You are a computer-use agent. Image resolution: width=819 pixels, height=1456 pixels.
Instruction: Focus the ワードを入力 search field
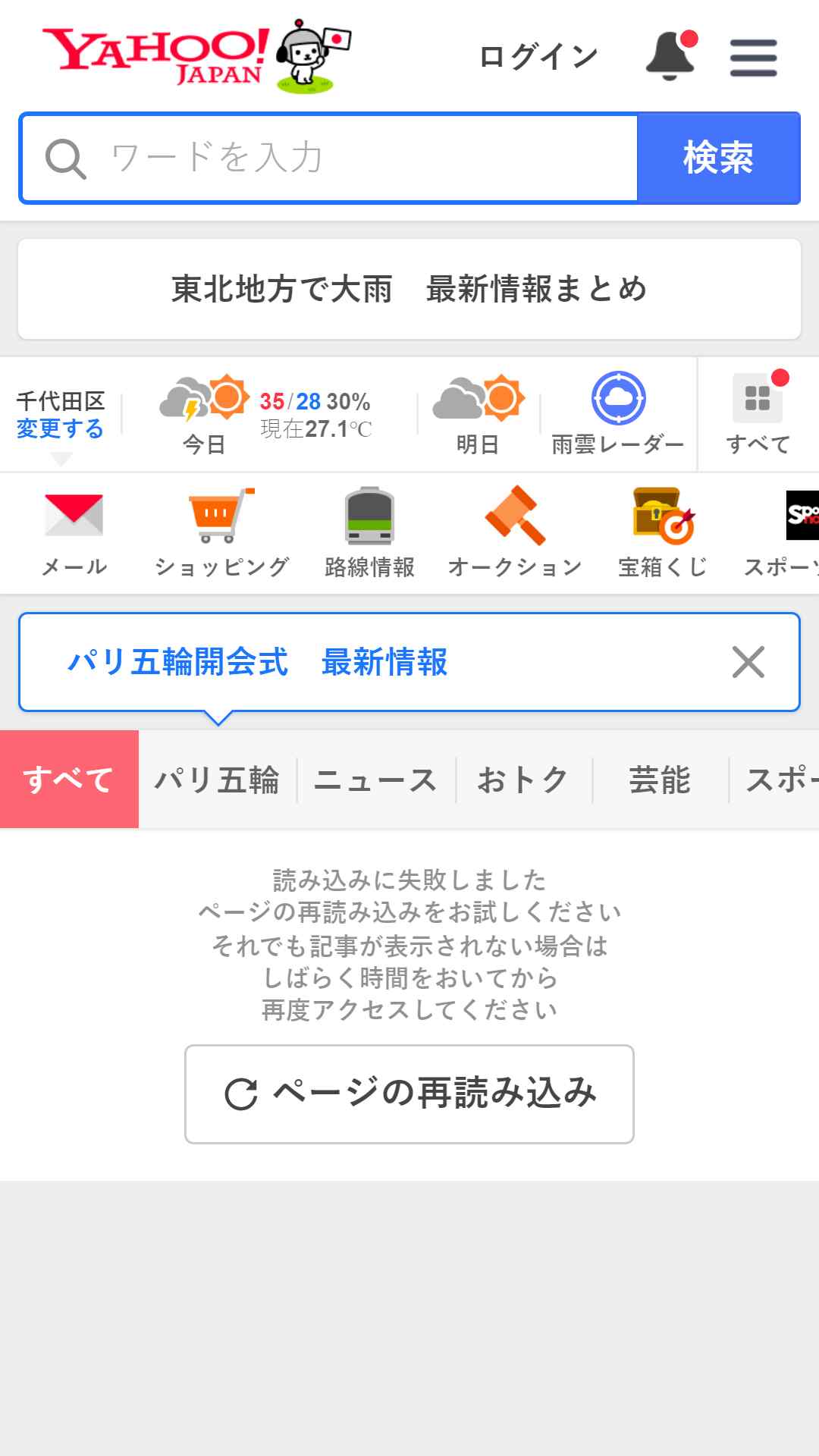pos(329,158)
